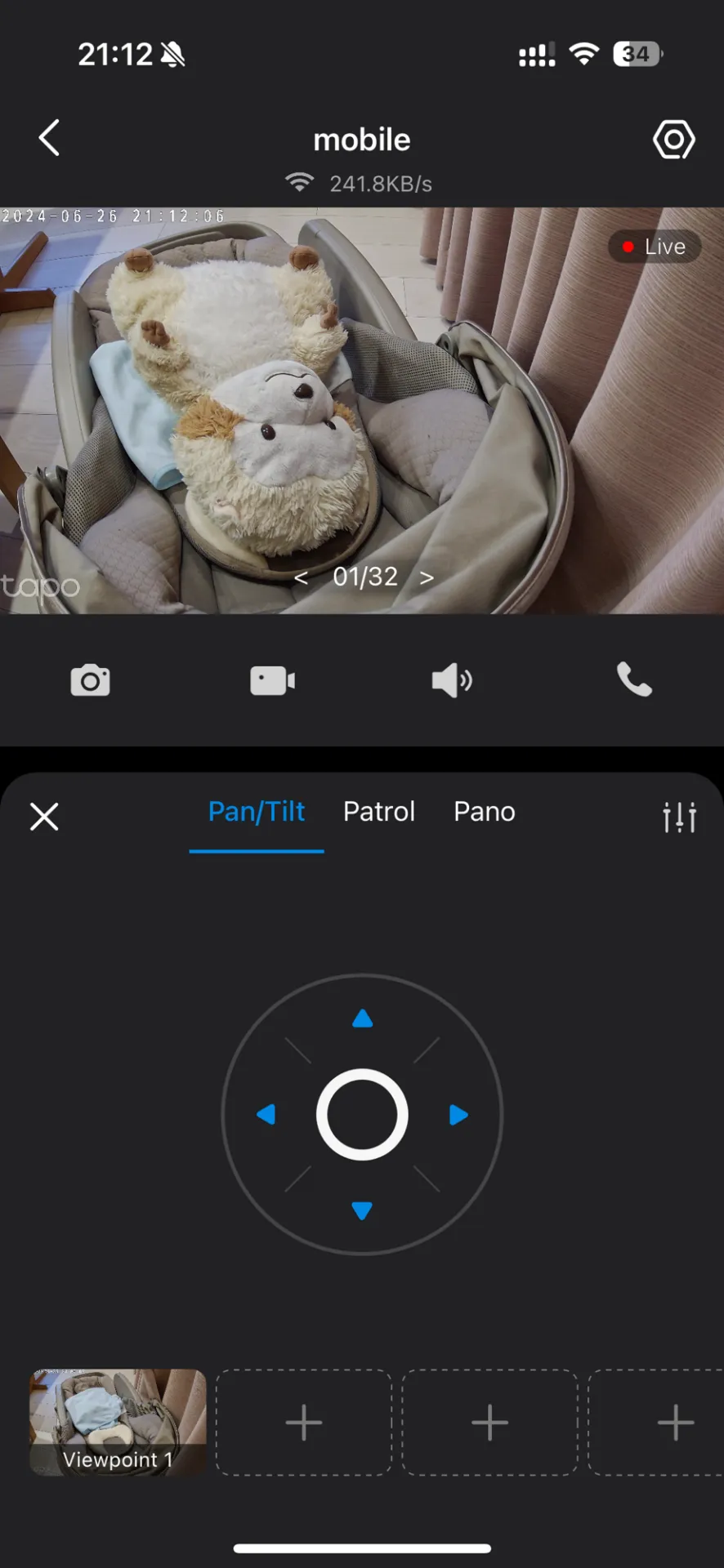Take a snapshot with camera icon
724x1568 pixels.
click(x=90, y=680)
